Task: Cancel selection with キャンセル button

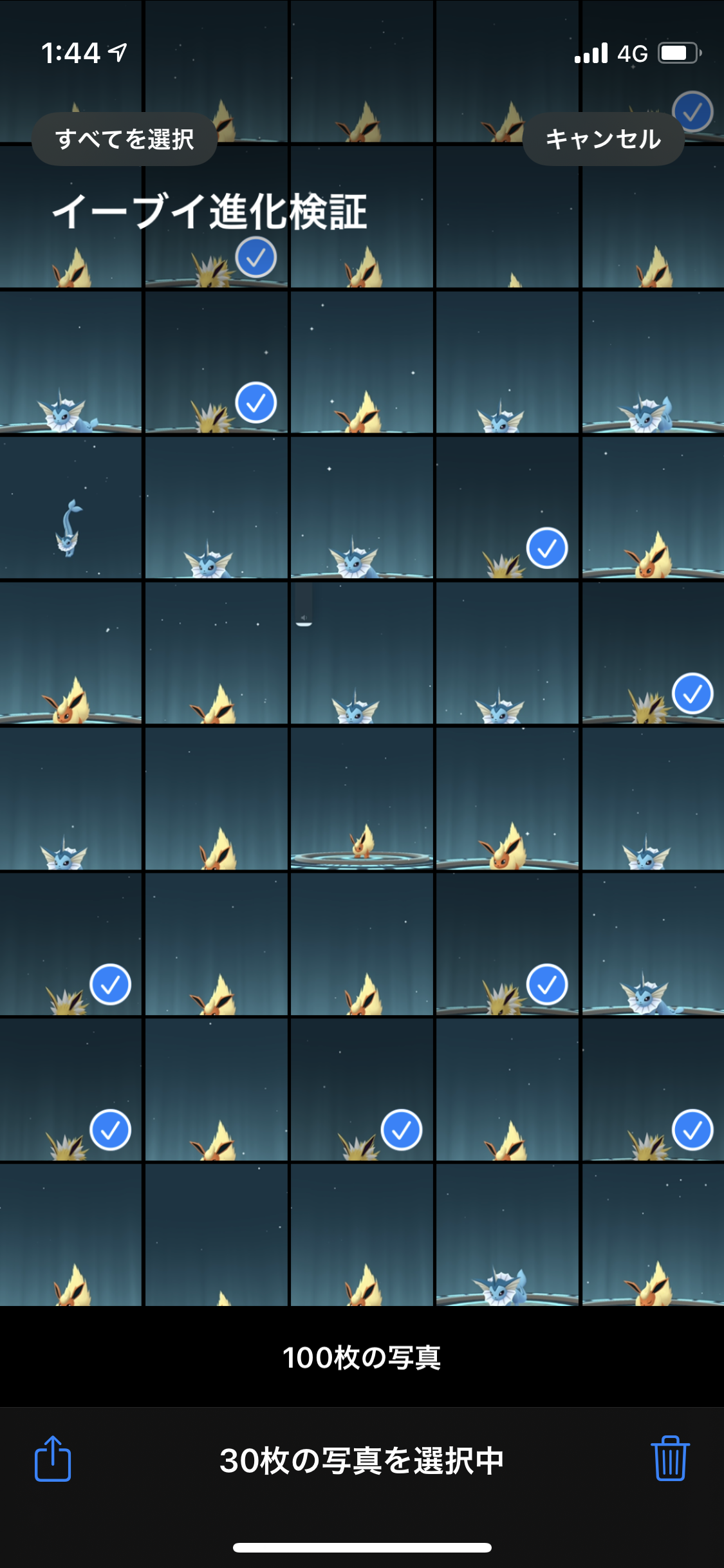Action: [603, 139]
